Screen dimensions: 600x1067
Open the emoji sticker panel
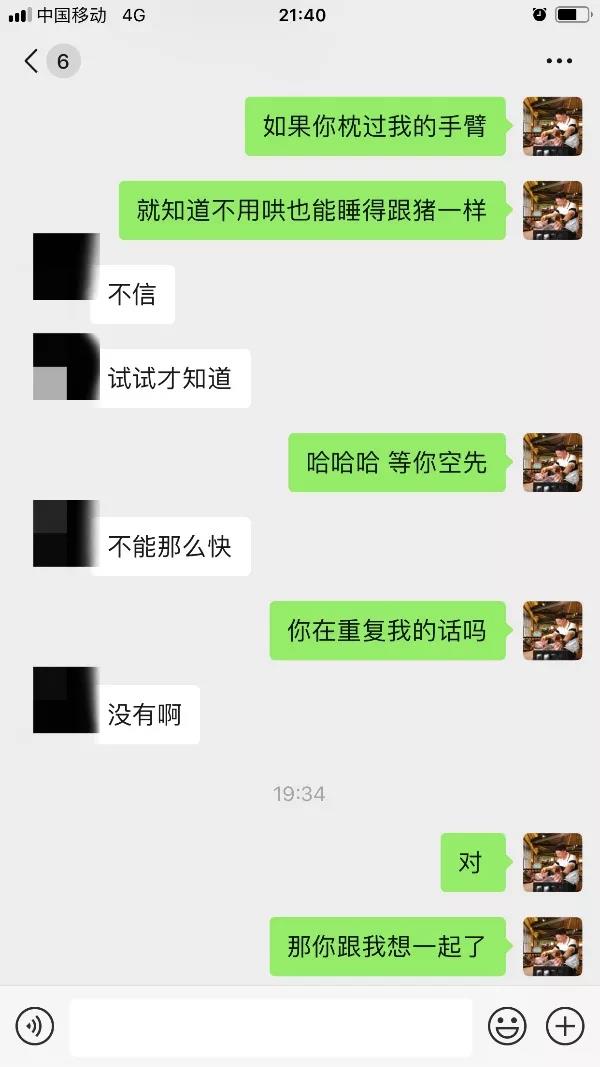[x=507, y=1026]
